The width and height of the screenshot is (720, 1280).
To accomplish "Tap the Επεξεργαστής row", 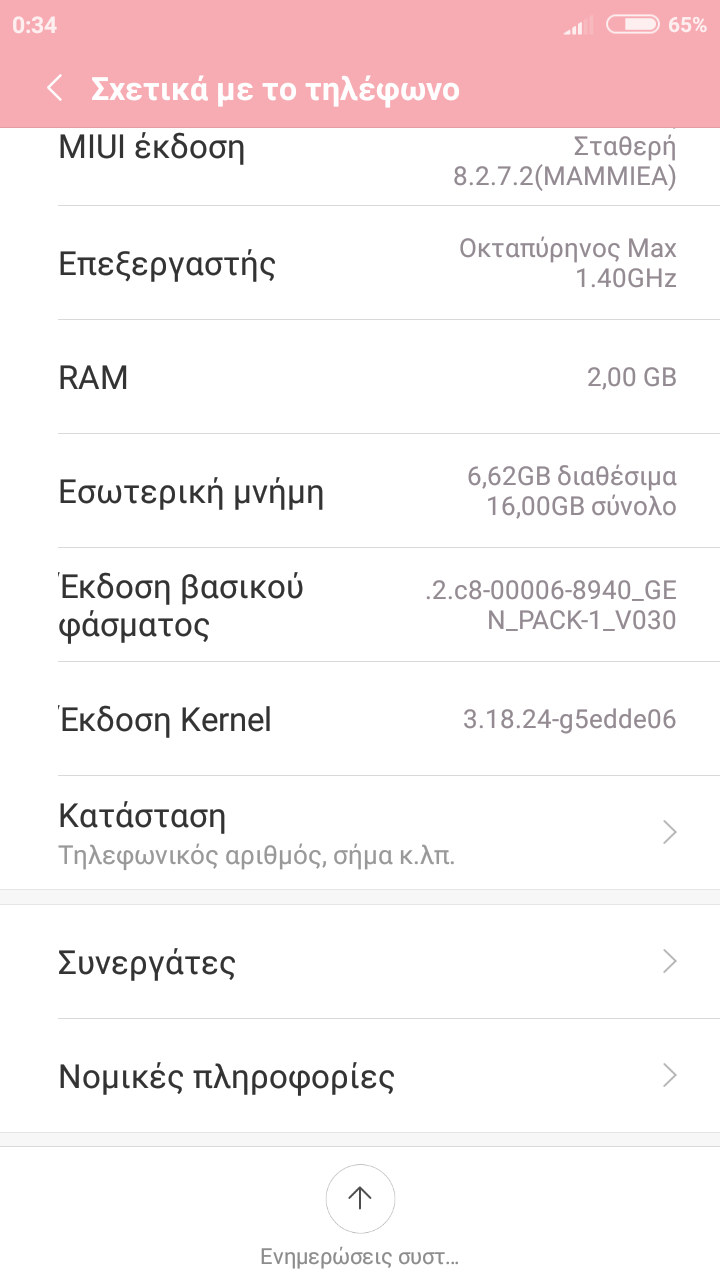I will (x=360, y=263).
